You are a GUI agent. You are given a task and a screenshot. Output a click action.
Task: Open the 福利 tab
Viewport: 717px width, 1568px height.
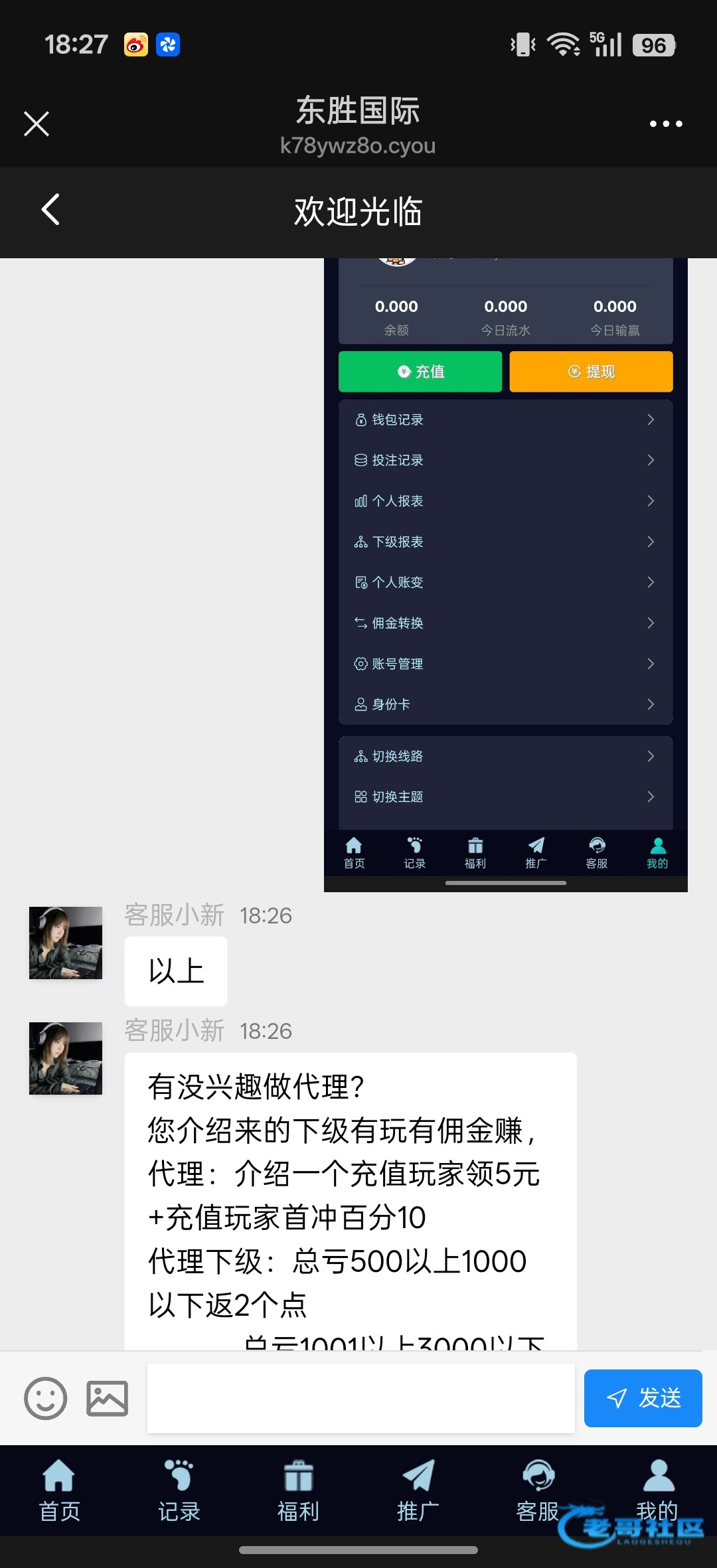click(298, 1490)
